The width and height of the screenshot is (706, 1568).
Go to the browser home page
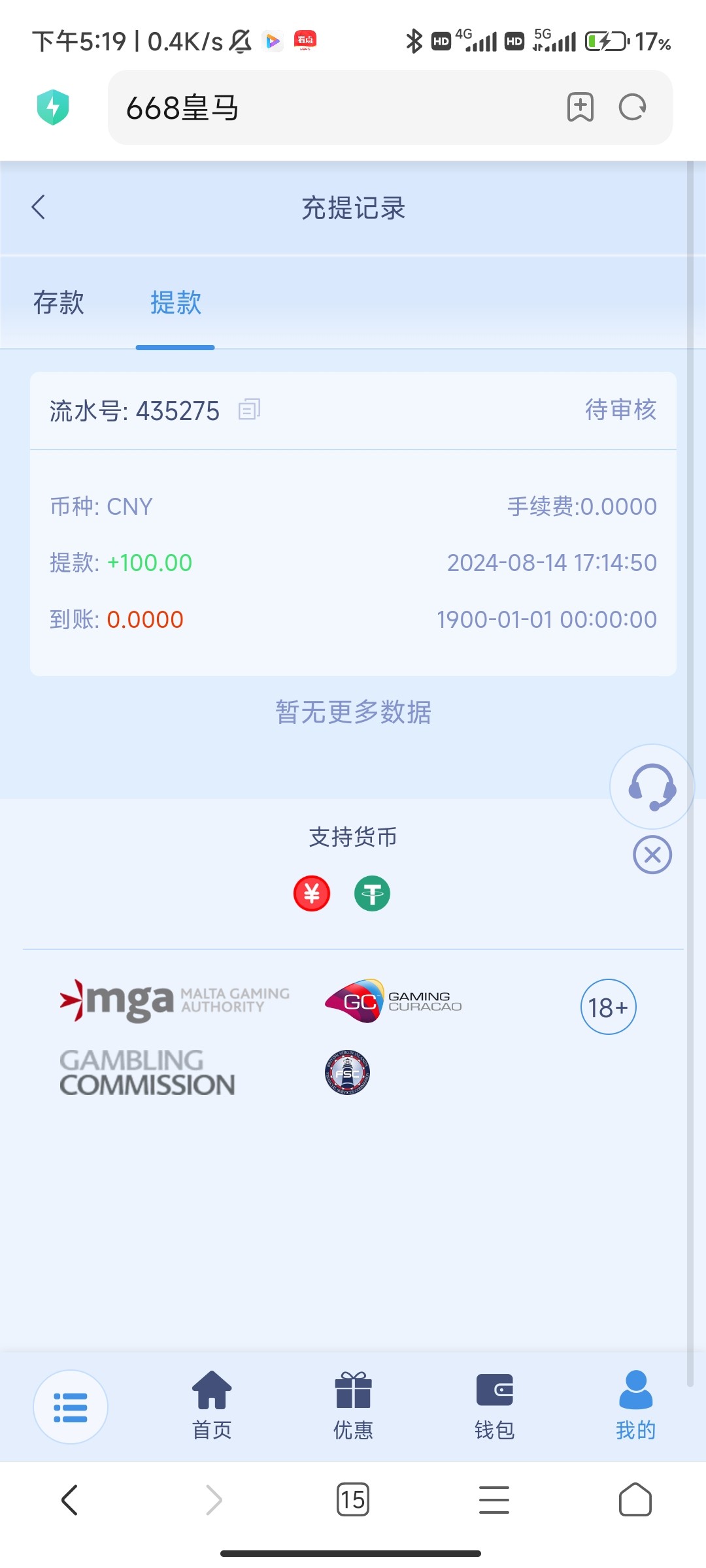[635, 1499]
